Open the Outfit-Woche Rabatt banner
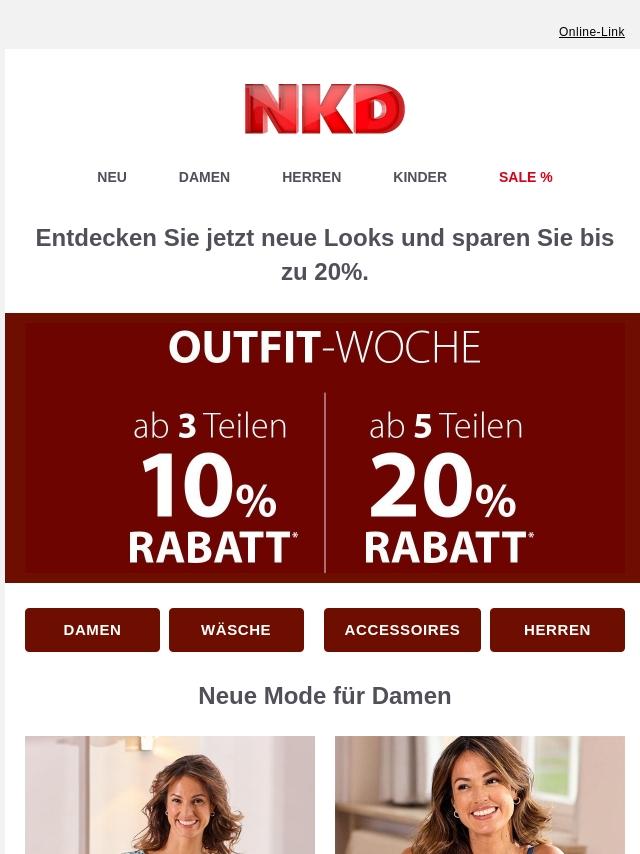 click(324, 448)
